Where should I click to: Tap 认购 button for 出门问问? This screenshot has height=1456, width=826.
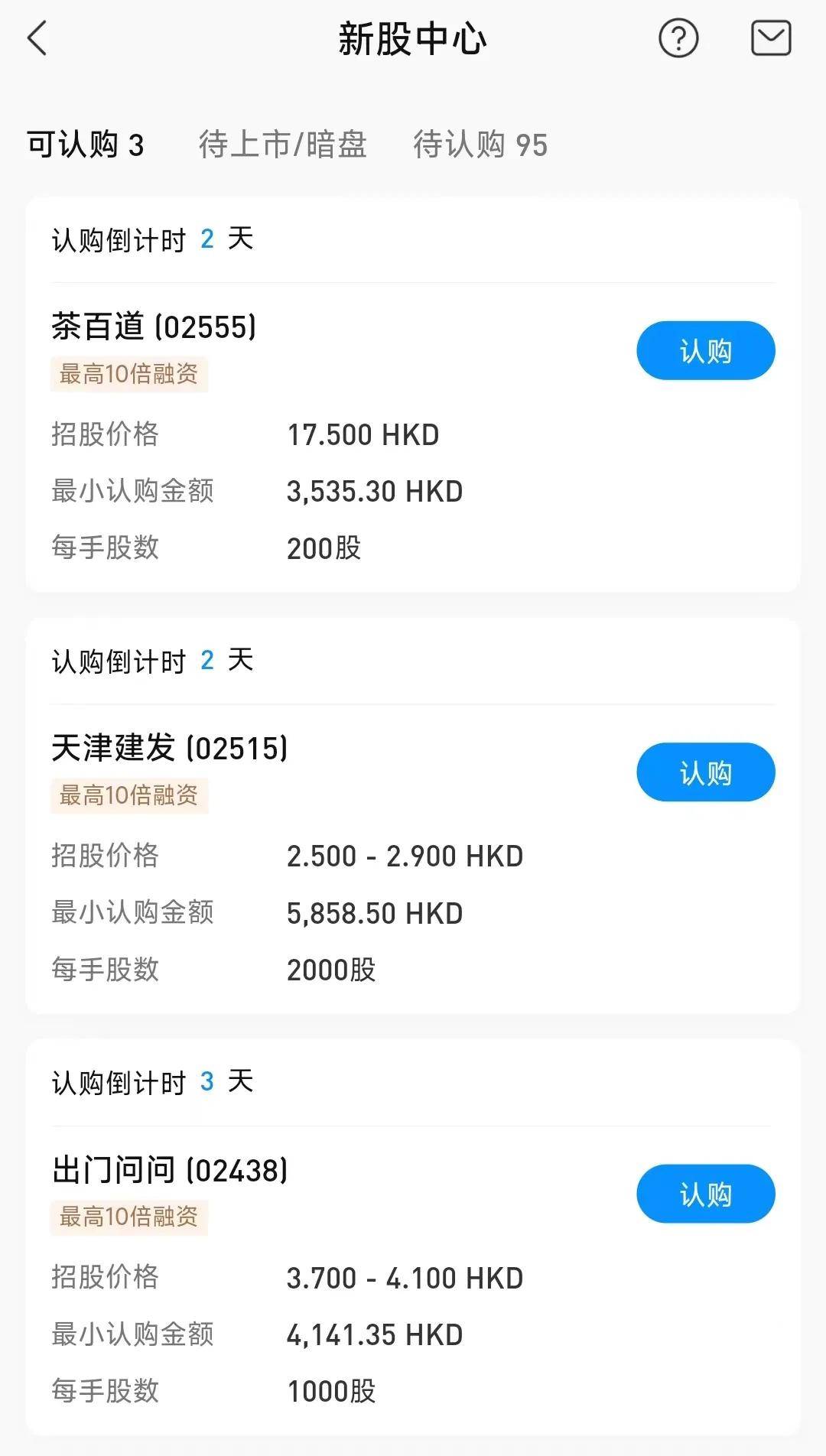tap(704, 1193)
